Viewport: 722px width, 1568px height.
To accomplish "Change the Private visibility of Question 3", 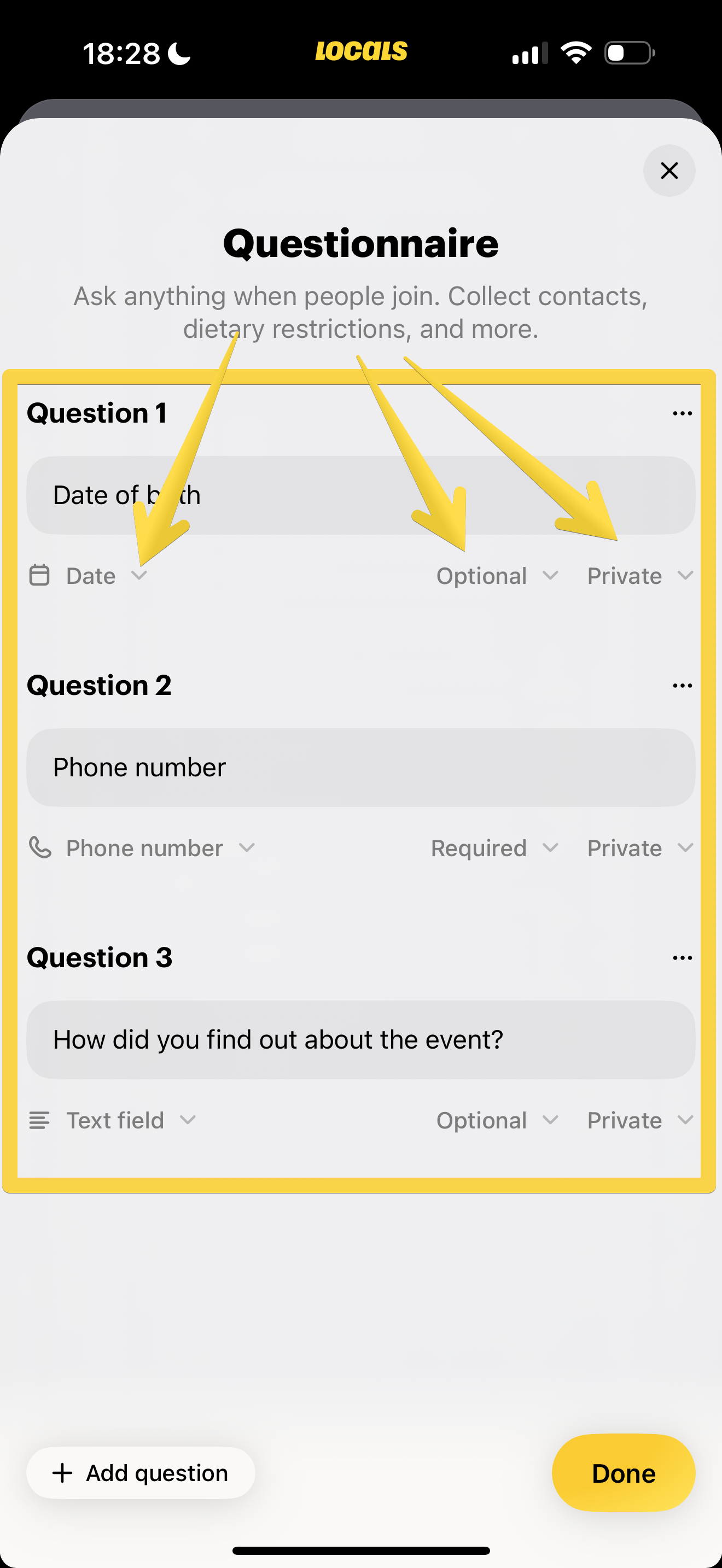I will coord(639,1120).
